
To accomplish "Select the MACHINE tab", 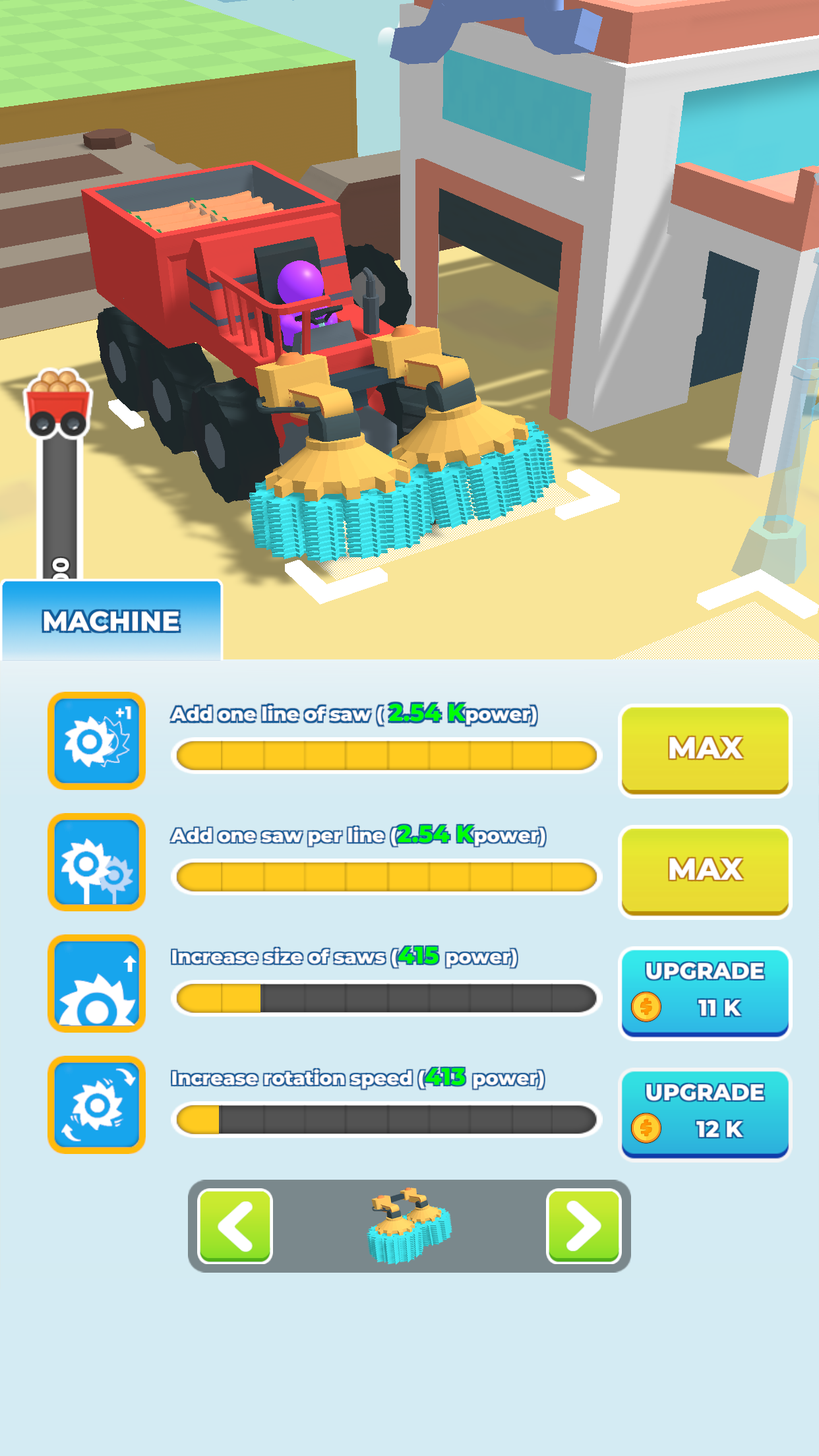I will click(111, 621).
